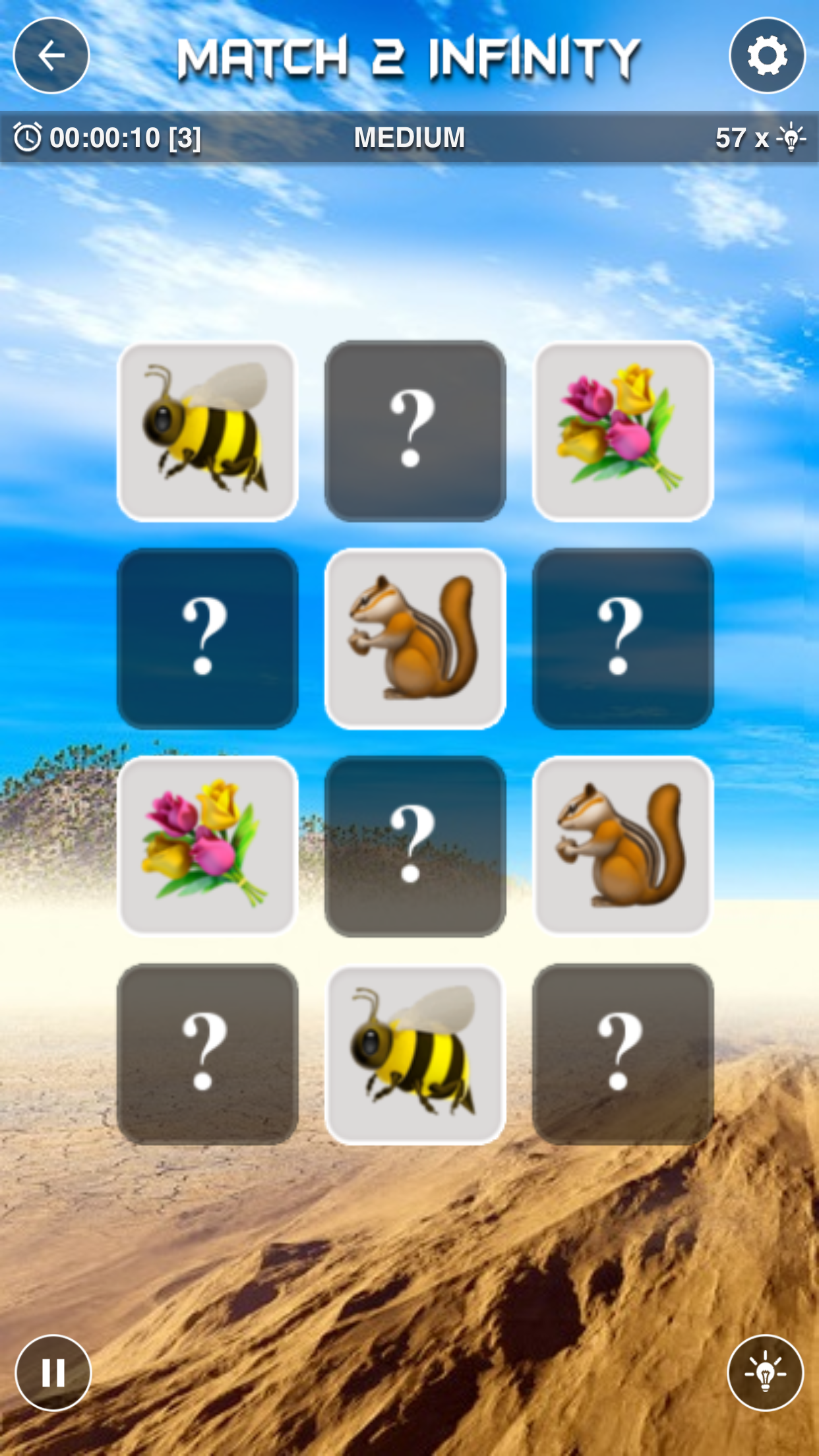
Task: Open the settings gear
Action: 767,55
